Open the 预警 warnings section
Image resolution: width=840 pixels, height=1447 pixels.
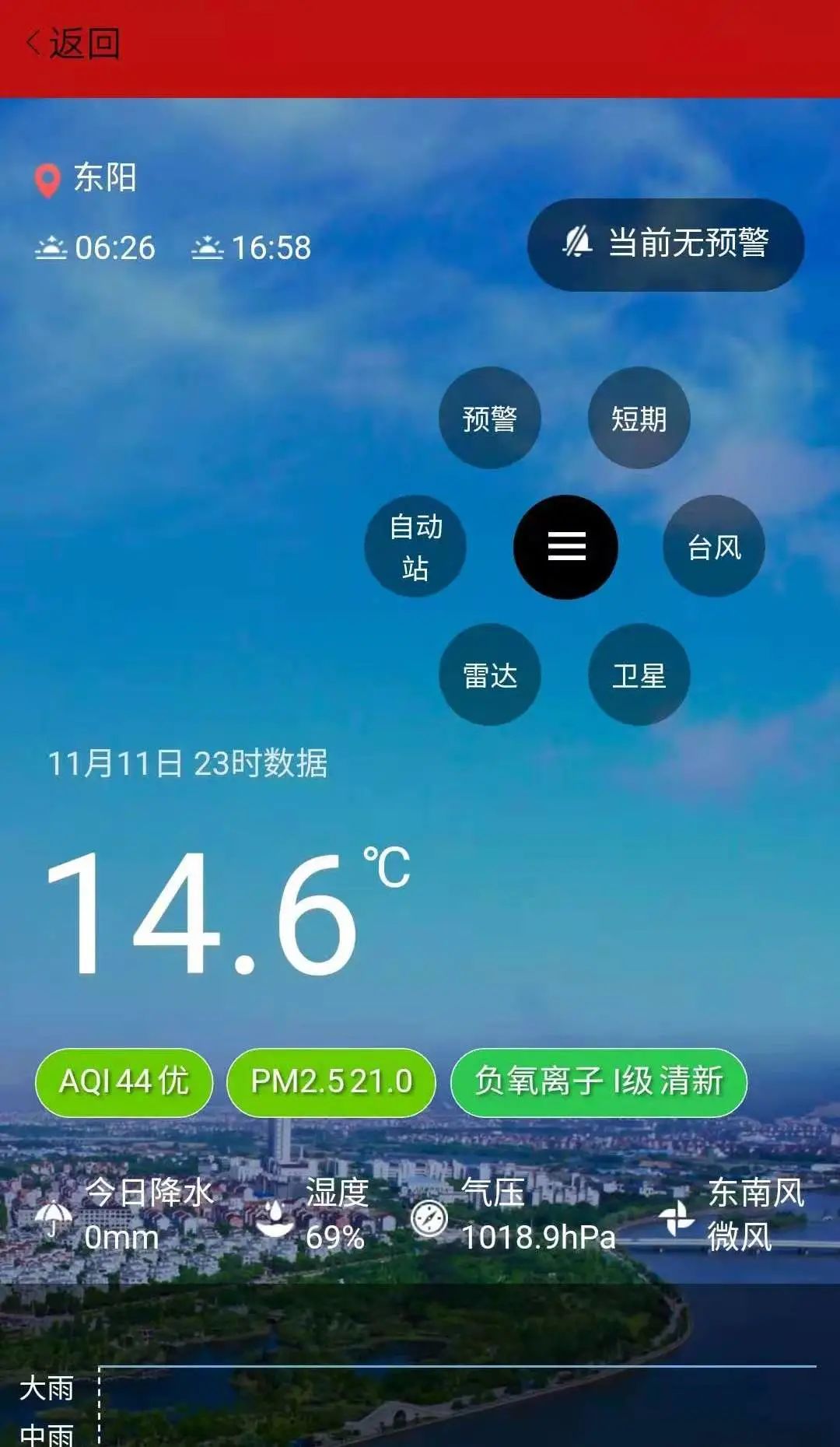pos(490,418)
